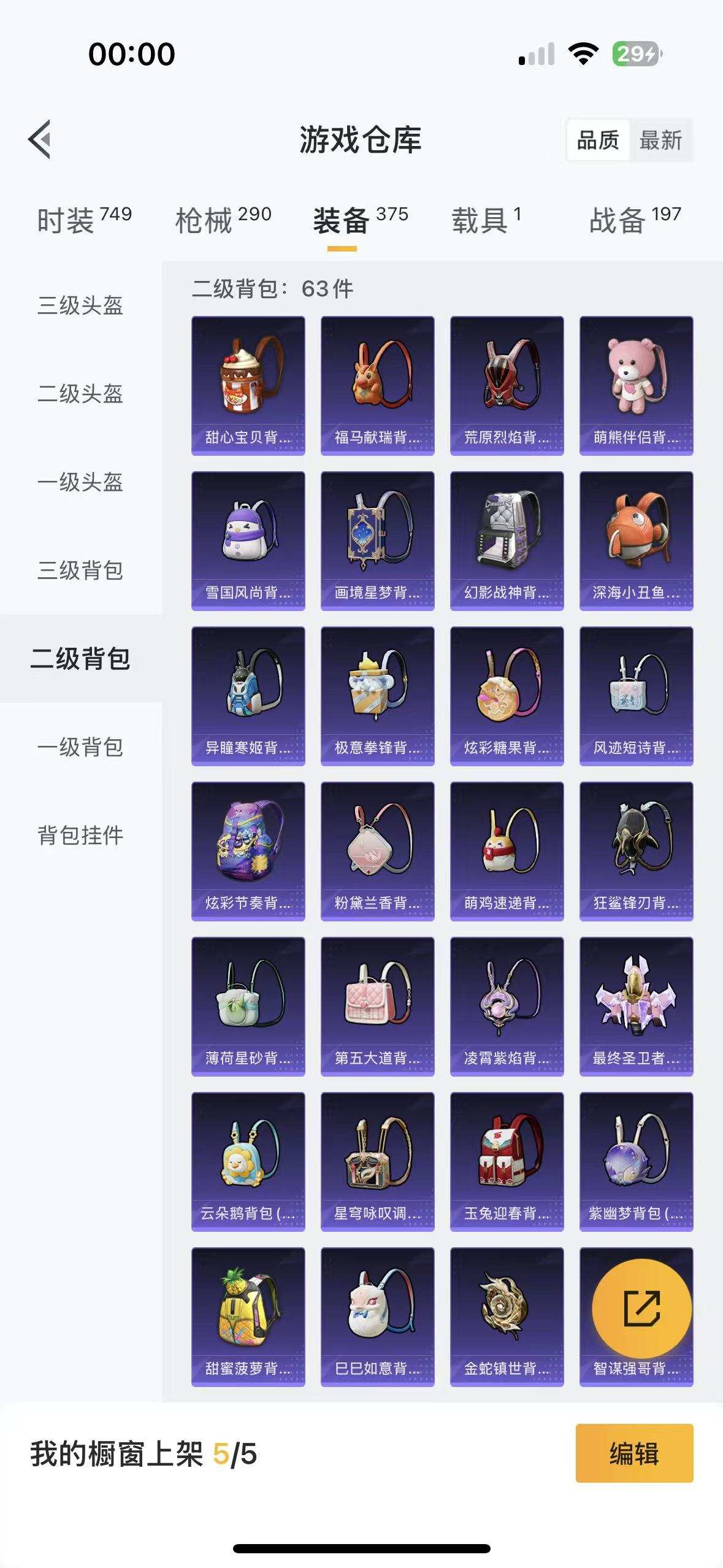723x1568 pixels.
Task: Select the 三级背包 category
Action: (x=82, y=571)
